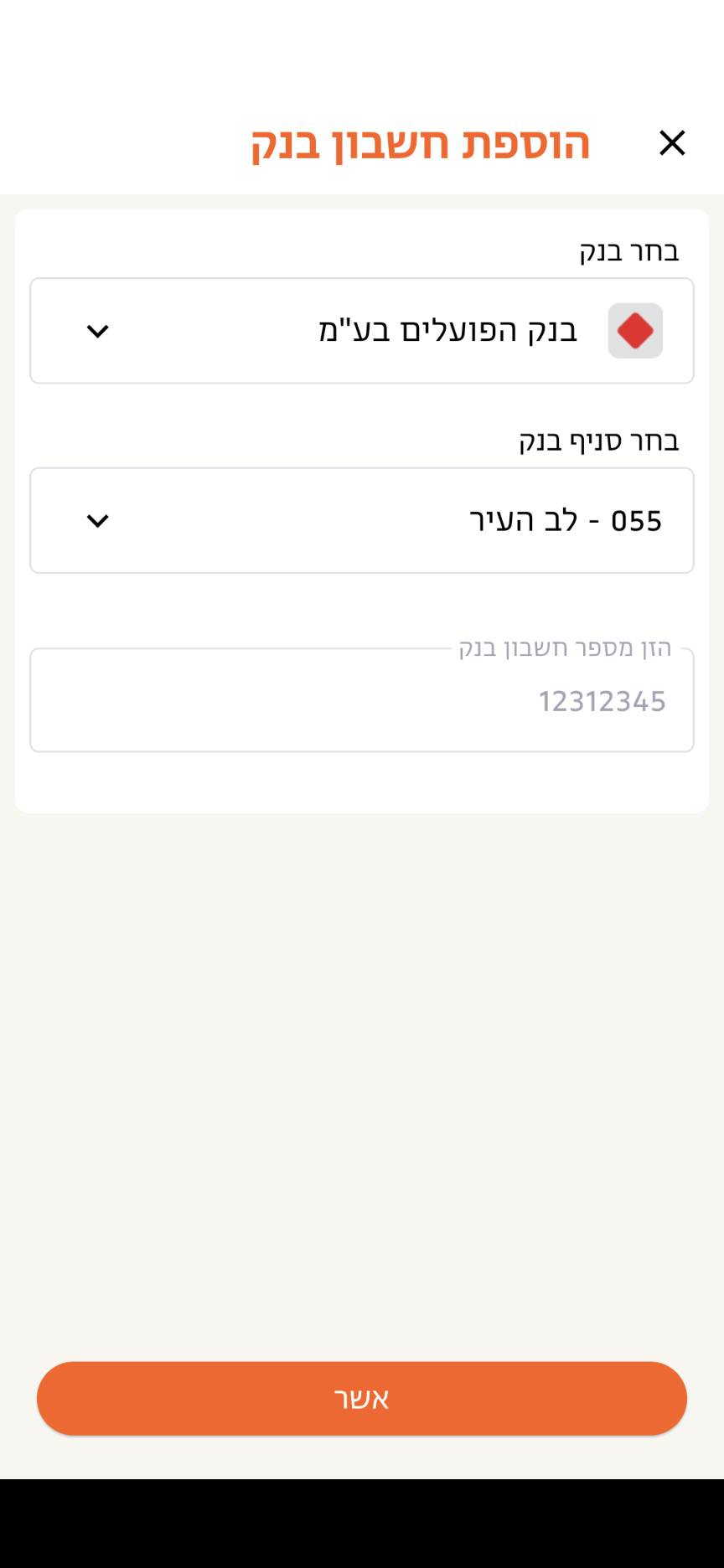This screenshot has height=1568, width=724.
Task: Confirm with the אשר button
Action: point(362,1398)
